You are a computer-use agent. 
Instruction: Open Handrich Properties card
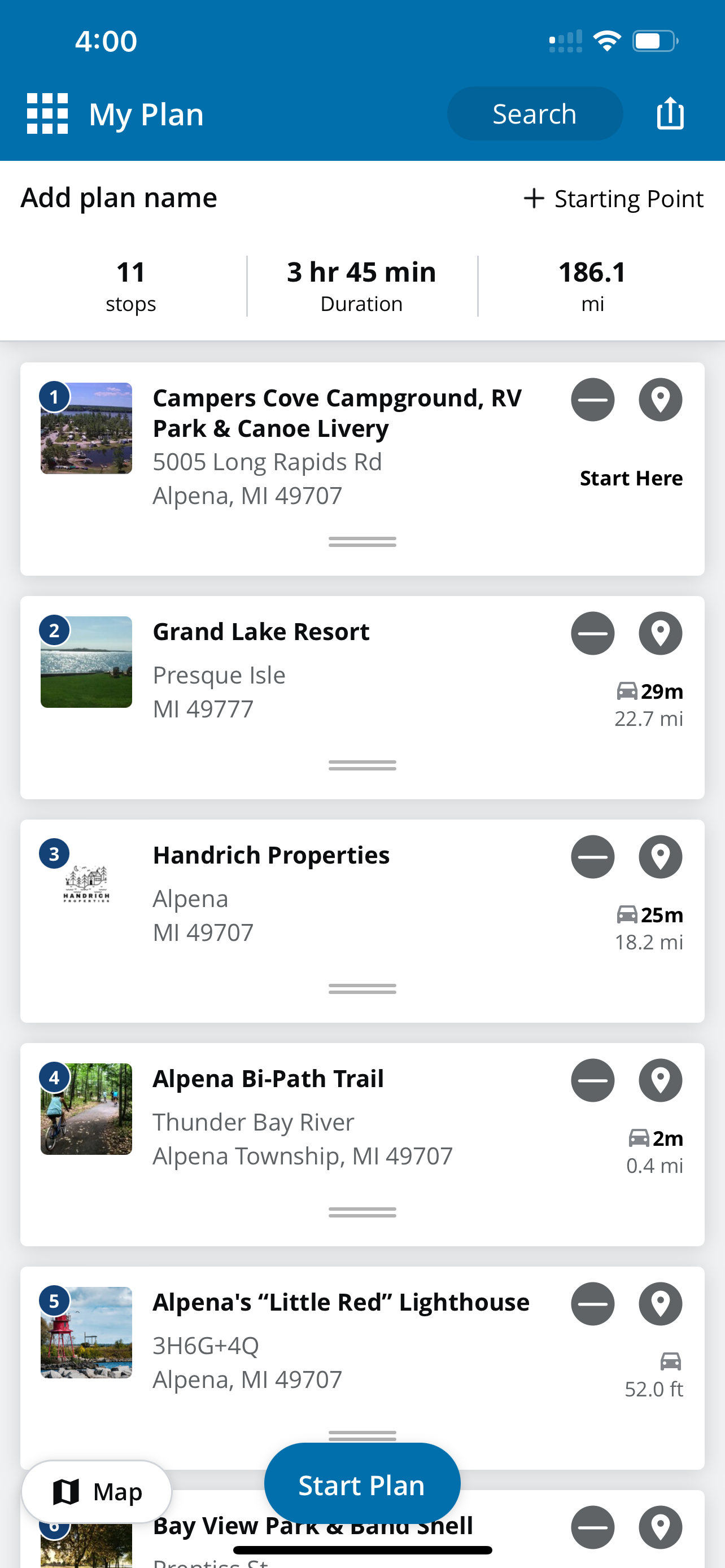click(362, 921)
